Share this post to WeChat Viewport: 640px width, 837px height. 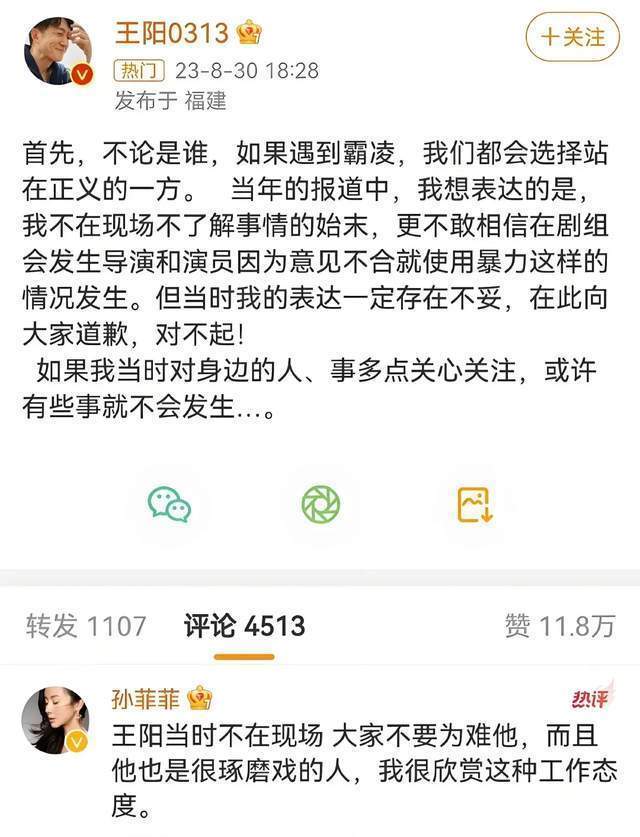(169, 504)
